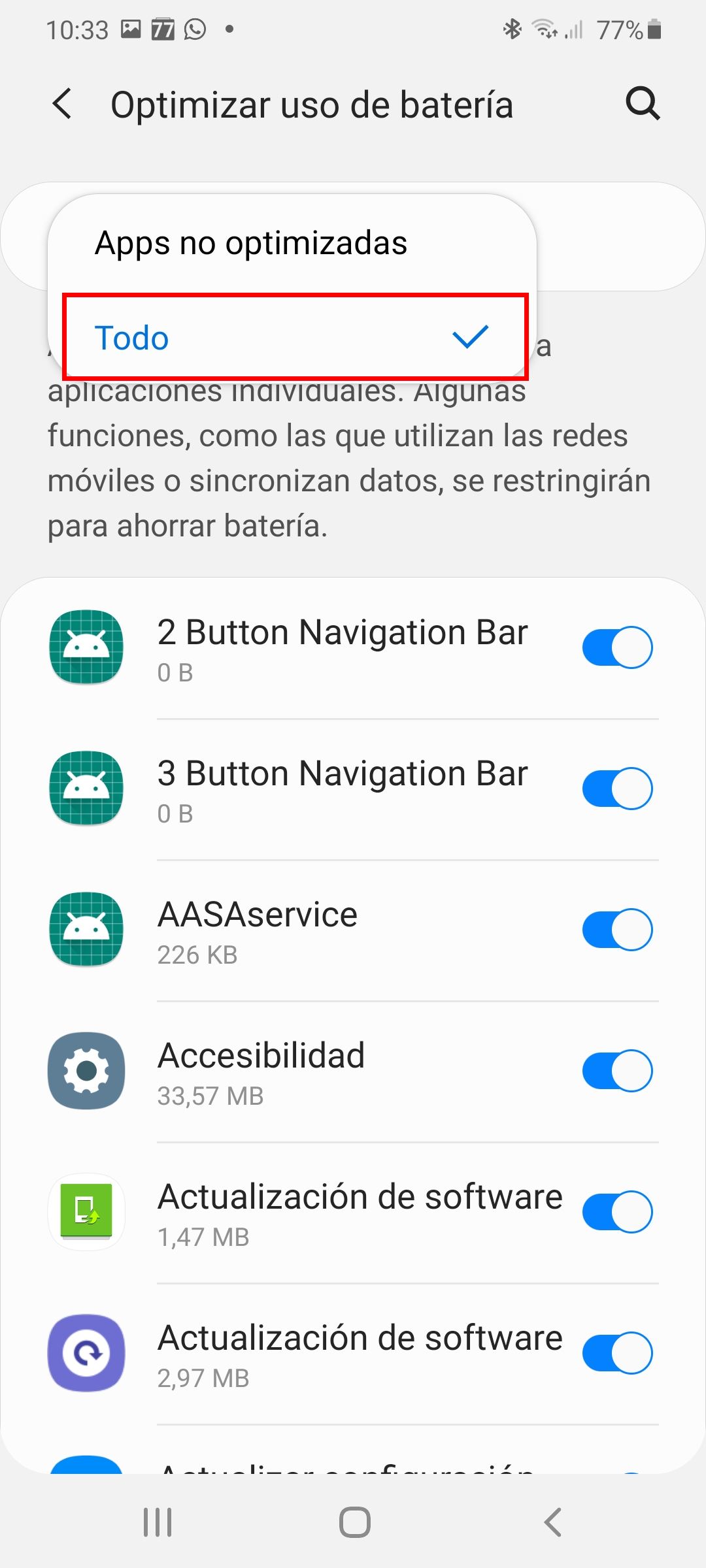The width and height of the screenshot is (706, 1568).
Task: Toggle 2 Button Navigation Bar optimization
Action: click(x=617, y=647)
